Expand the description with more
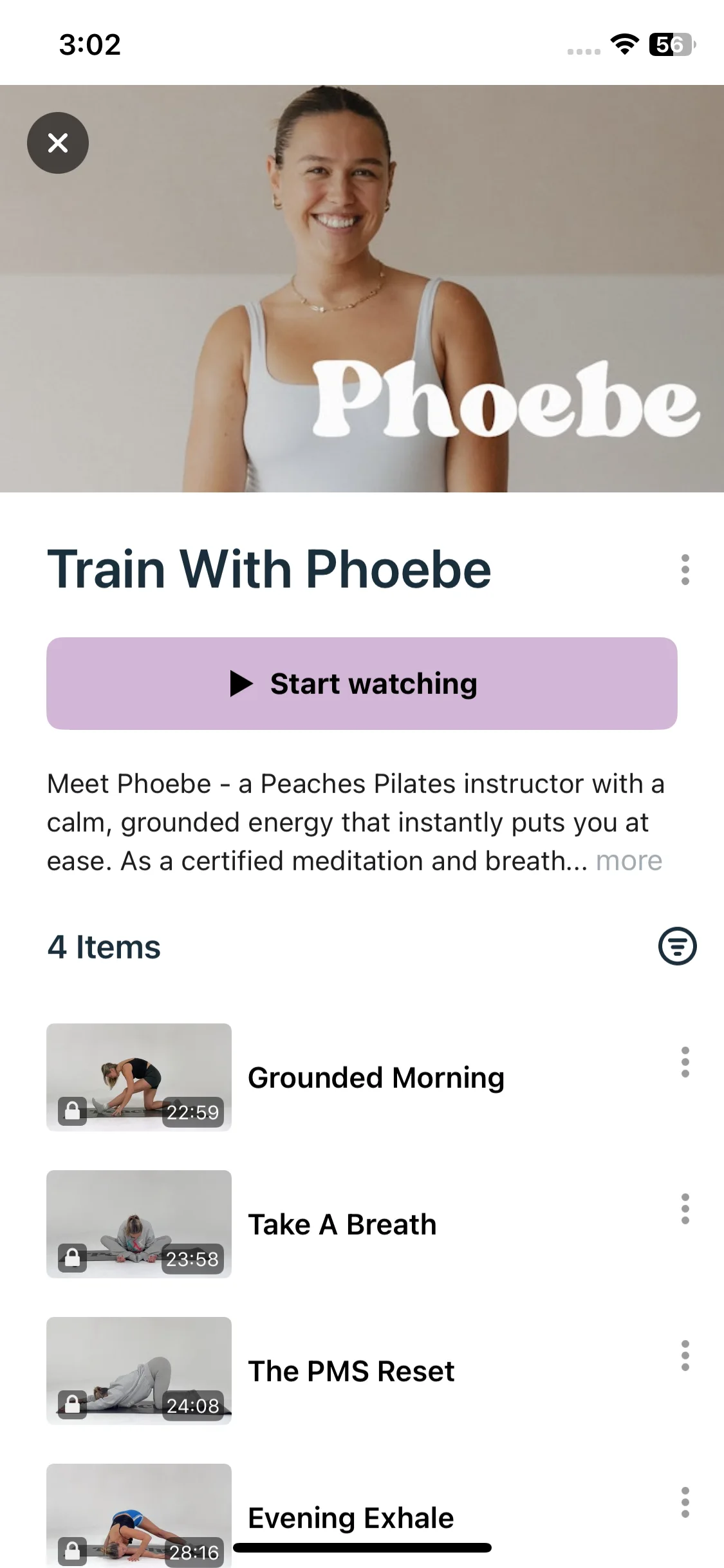 [x=629, y=861]
